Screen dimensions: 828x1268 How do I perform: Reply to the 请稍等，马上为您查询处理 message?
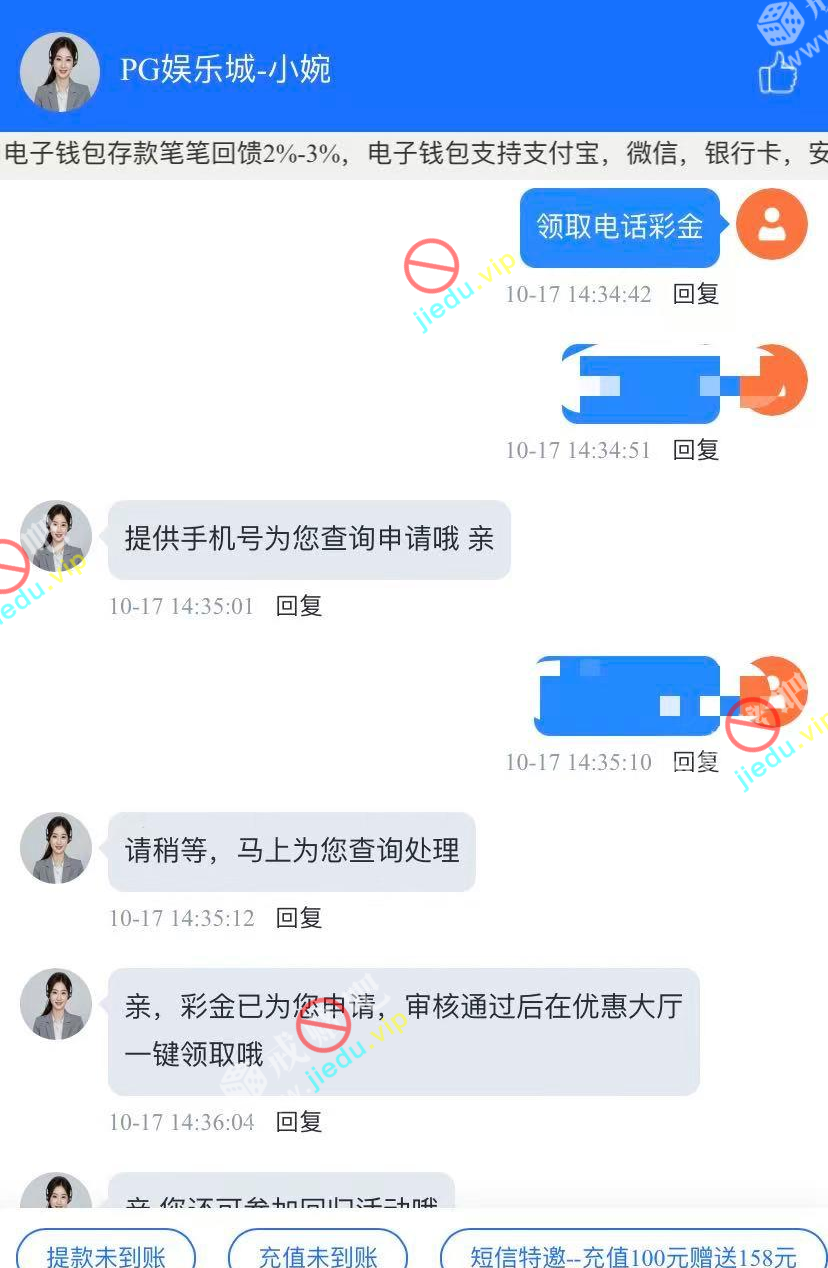point(299,918)
